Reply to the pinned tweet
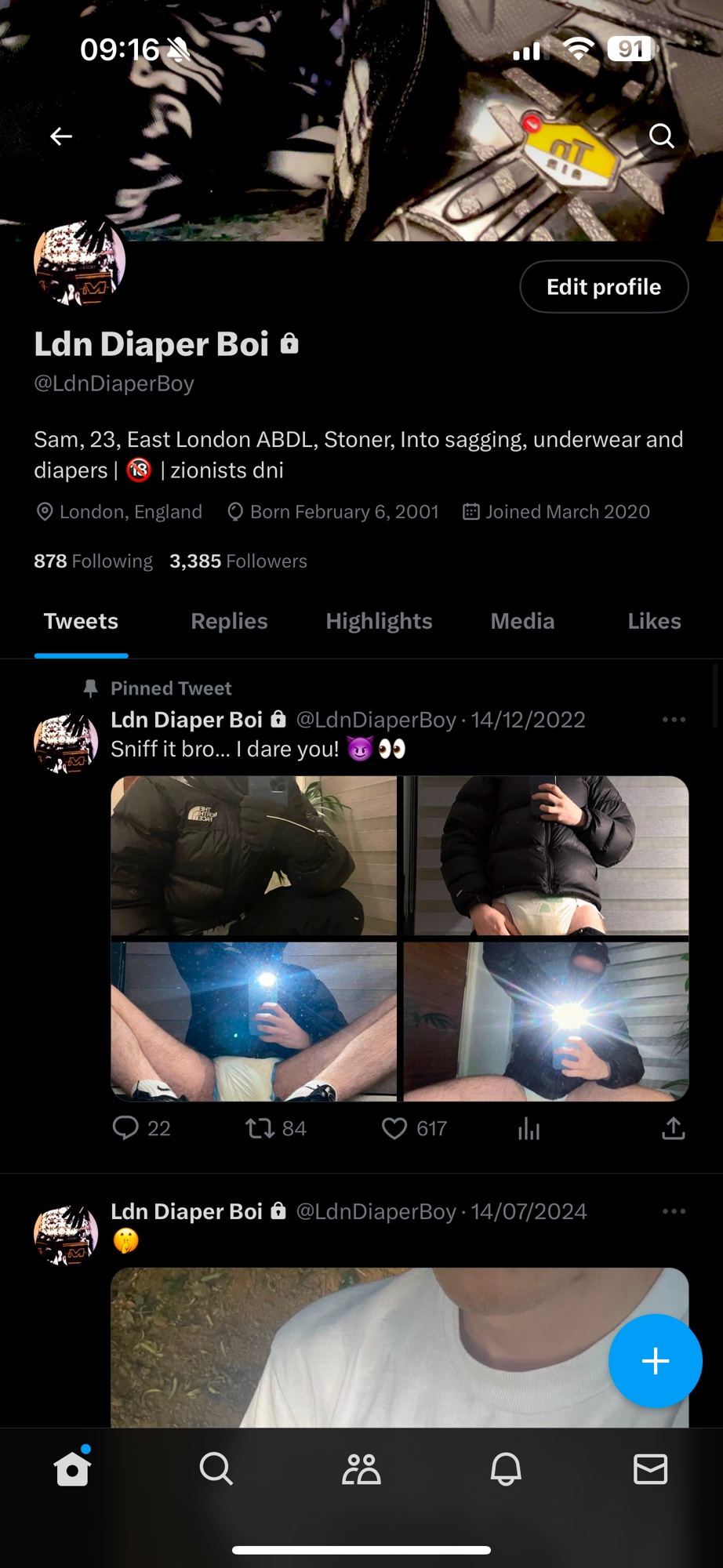This screenshot has width=723, height=1568. (125, 1128)
